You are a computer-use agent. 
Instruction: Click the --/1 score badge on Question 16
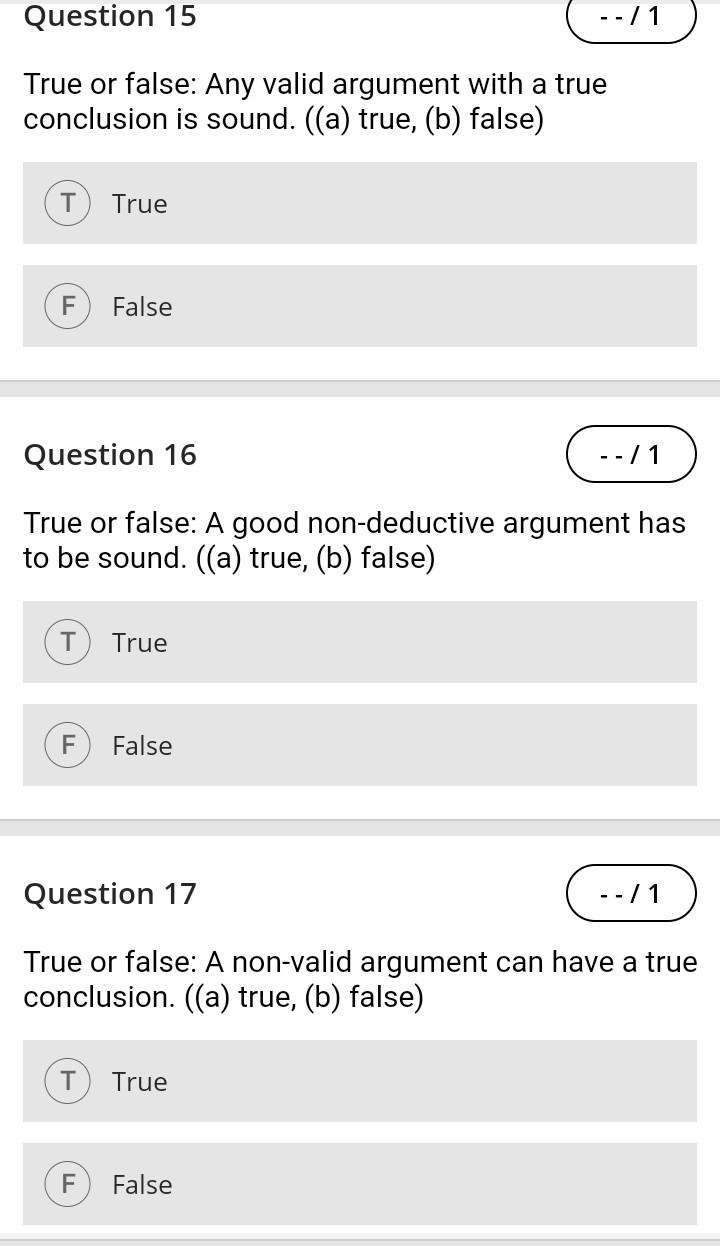(x=631, y=454)
